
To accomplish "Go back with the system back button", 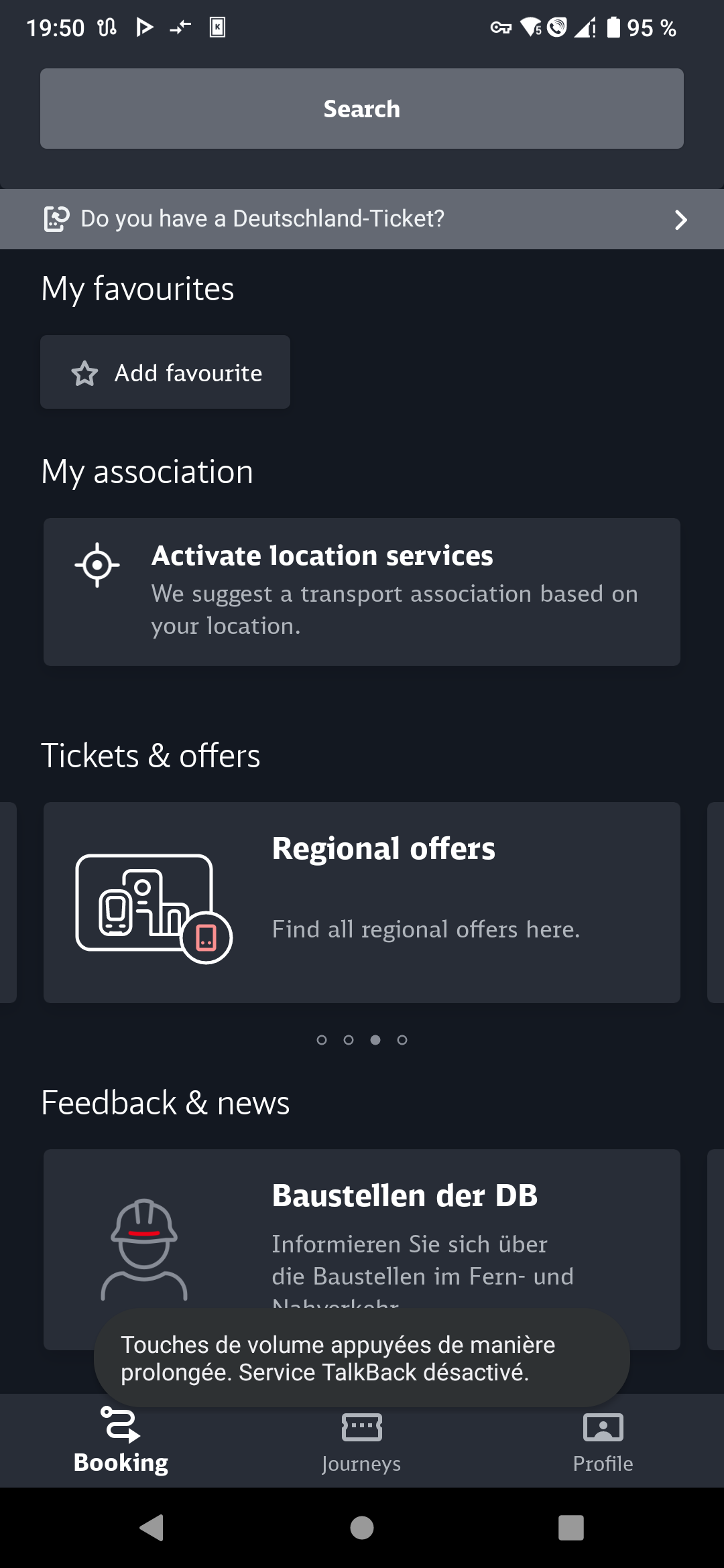I will coord(152,1528).
